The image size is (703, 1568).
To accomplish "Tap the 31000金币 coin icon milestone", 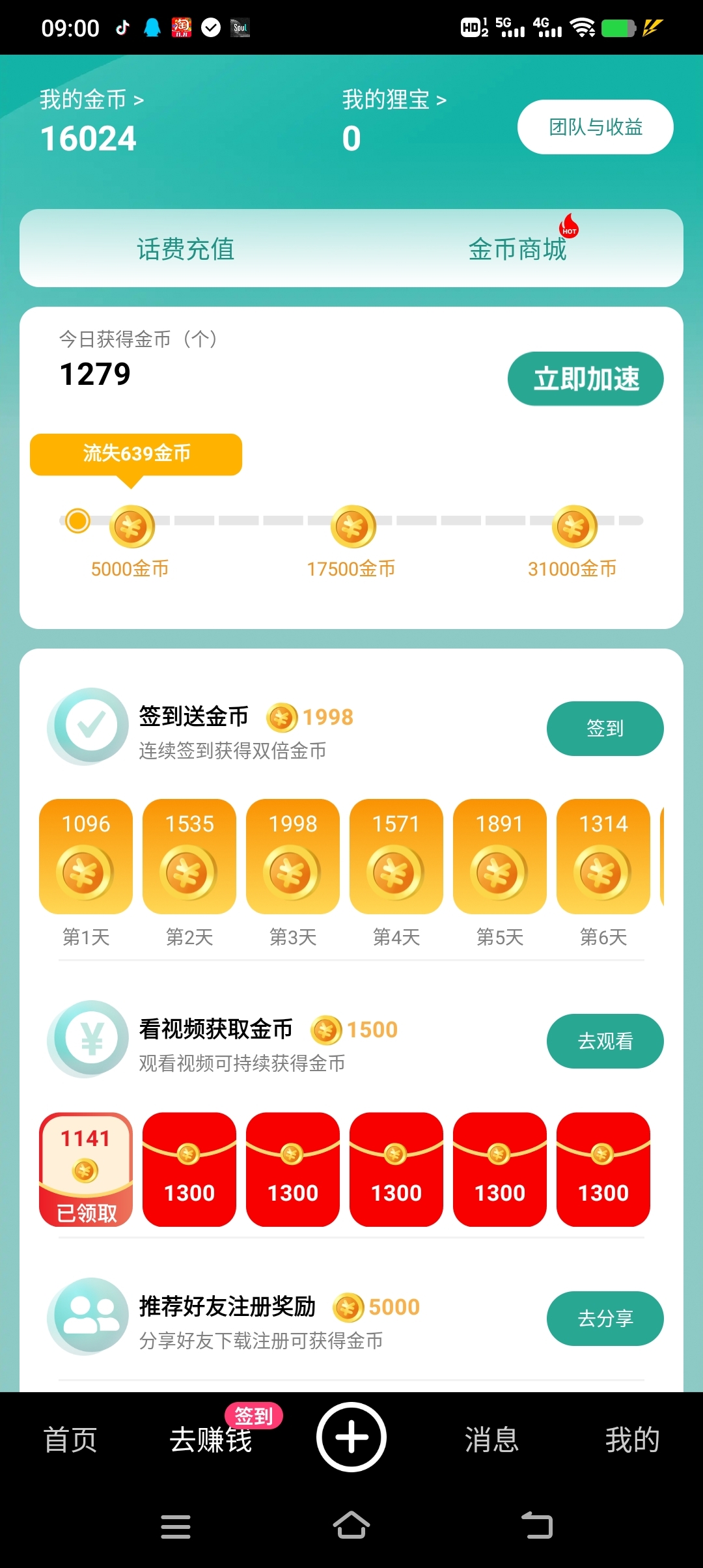I will [573, 526].
